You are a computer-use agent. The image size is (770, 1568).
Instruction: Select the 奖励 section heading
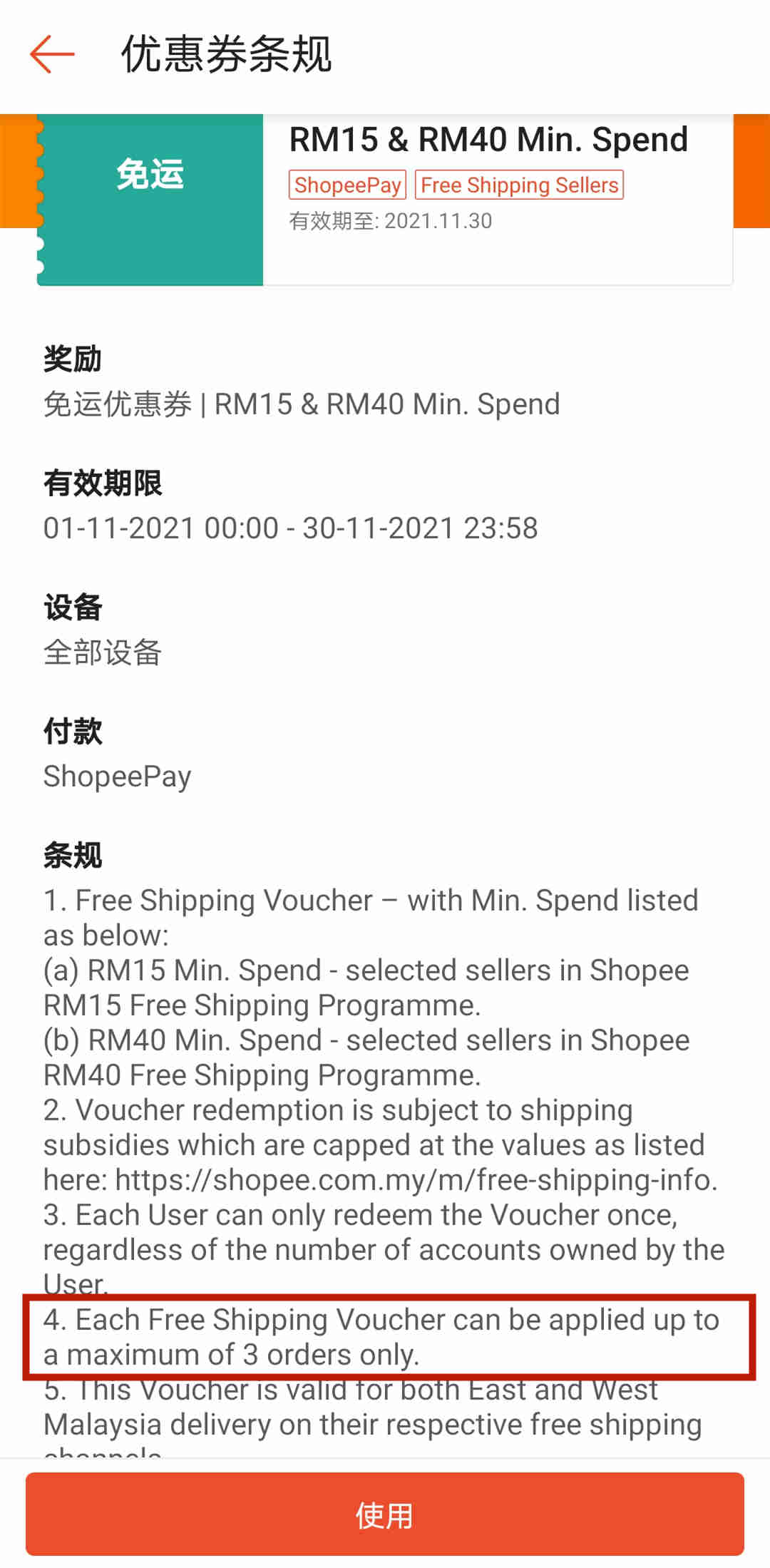point(72,359)
